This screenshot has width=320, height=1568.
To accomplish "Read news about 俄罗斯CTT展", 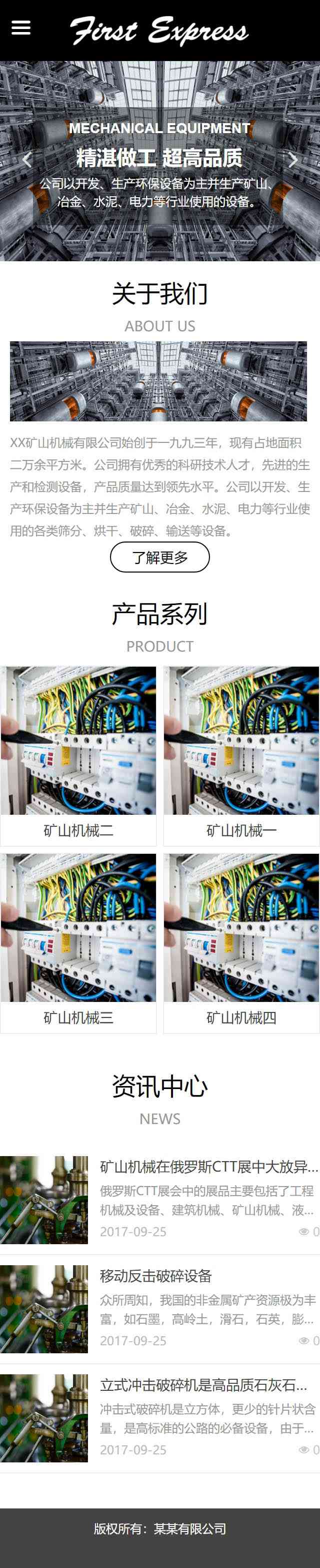I will tap(208, 1167).
